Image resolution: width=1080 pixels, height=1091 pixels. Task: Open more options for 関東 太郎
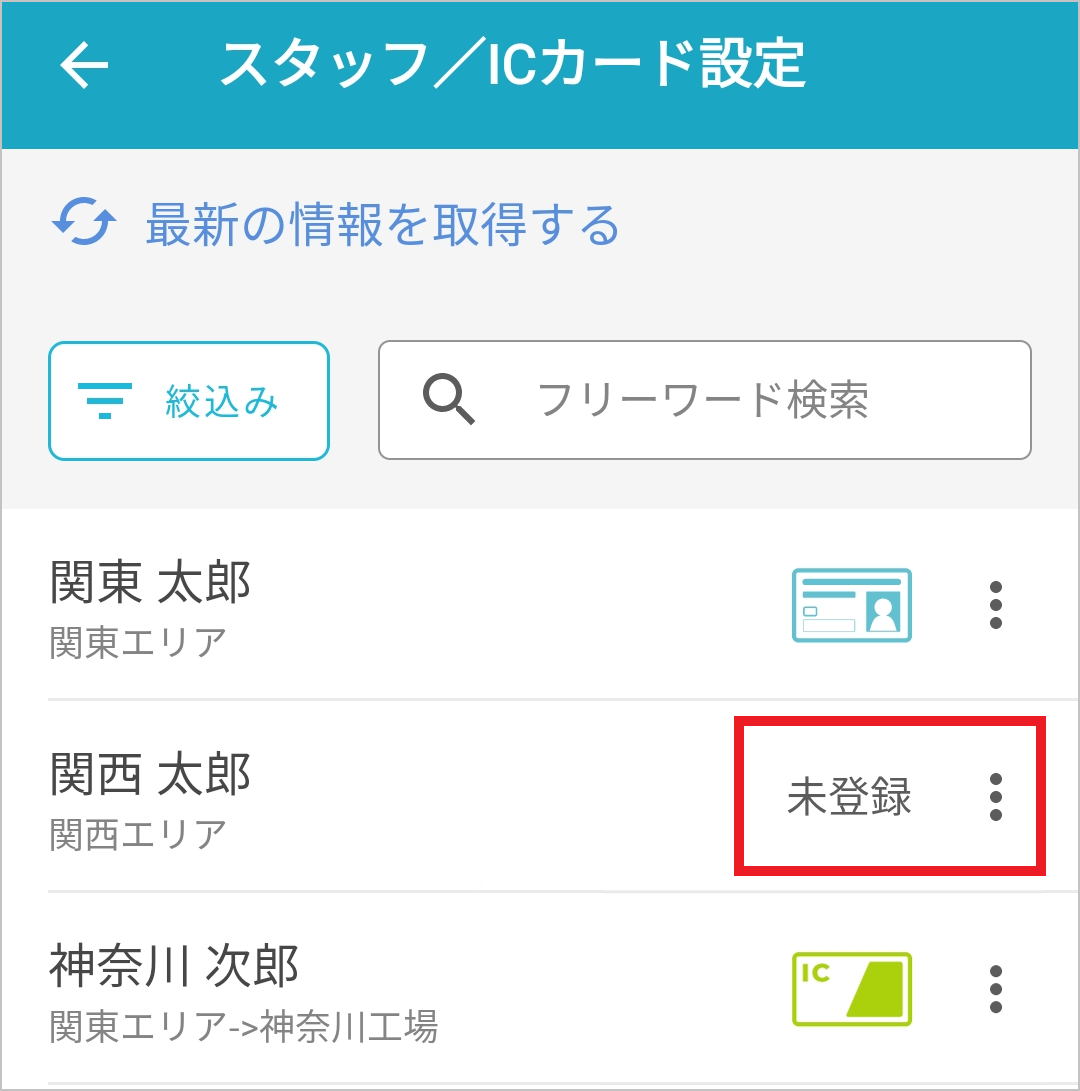click(x=995, y=605)
